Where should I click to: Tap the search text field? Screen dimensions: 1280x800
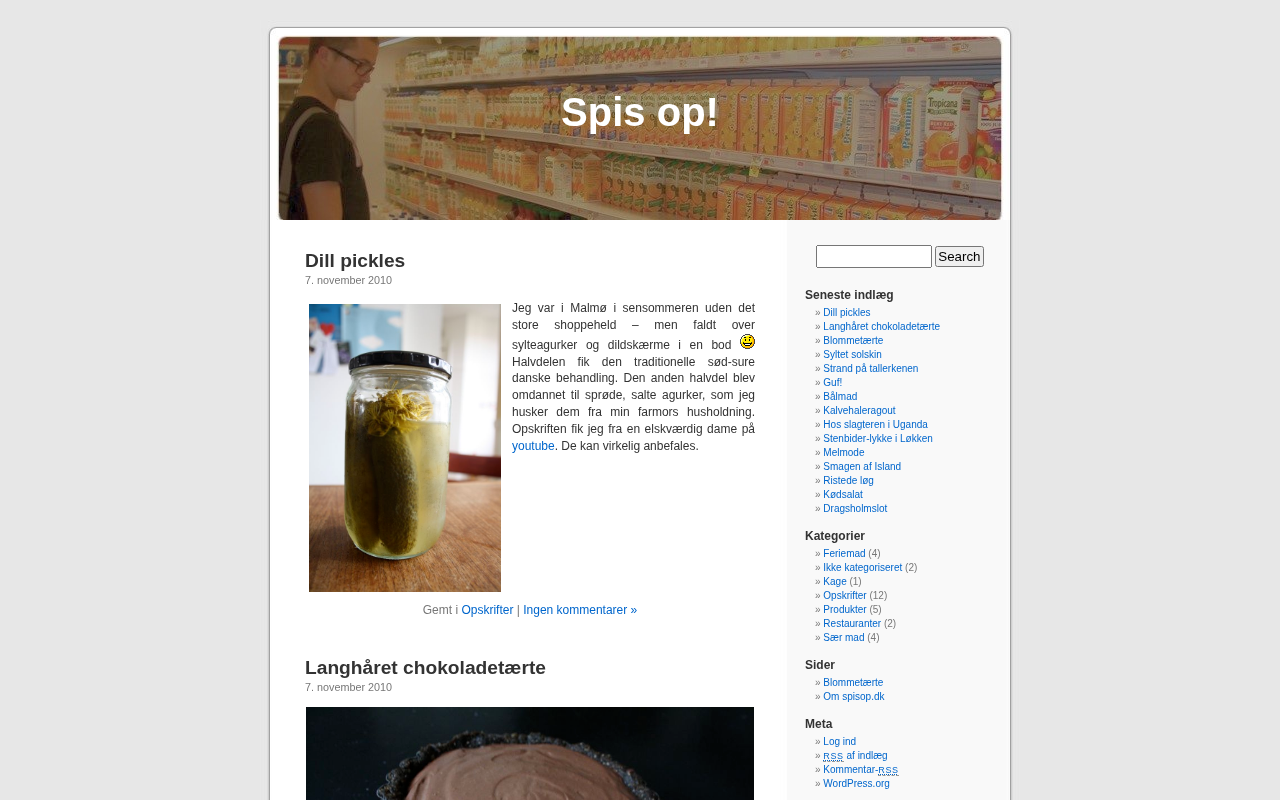pos(873,257)
